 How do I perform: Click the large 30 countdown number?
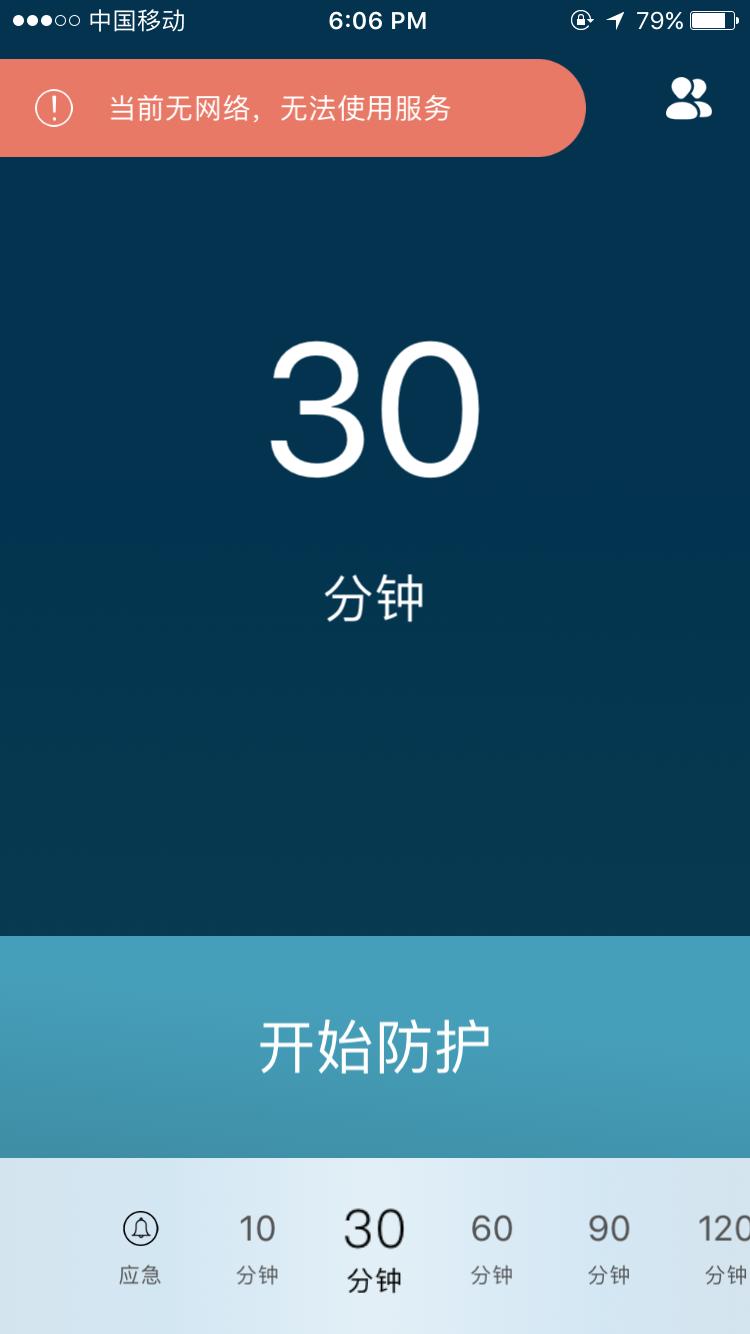click(x=375, y=410)
